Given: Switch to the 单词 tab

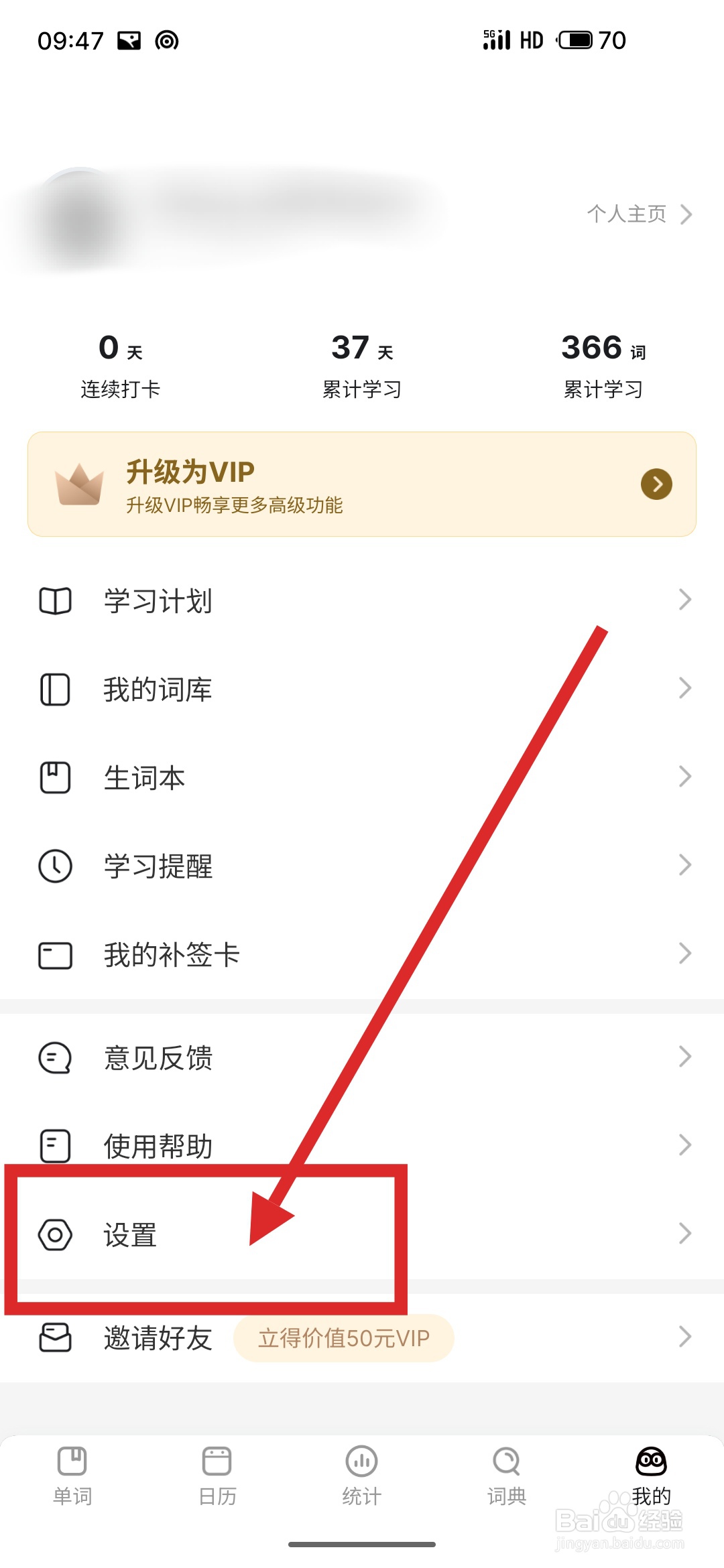Looking at the screenshot, I should coord(72,1474).
